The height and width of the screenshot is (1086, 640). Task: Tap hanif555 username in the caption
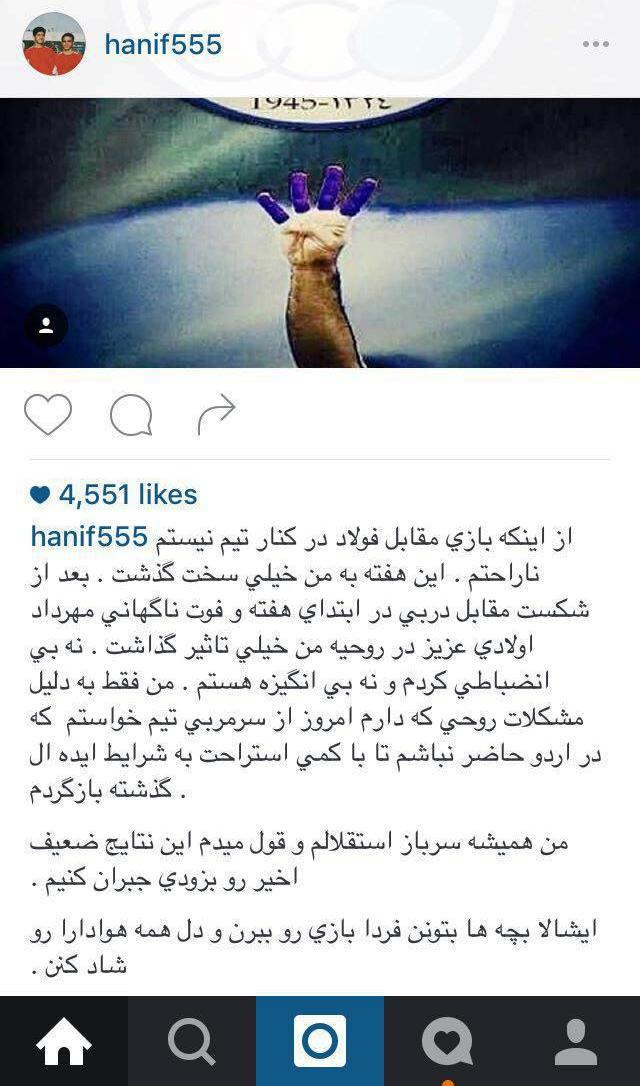point(89,537)
